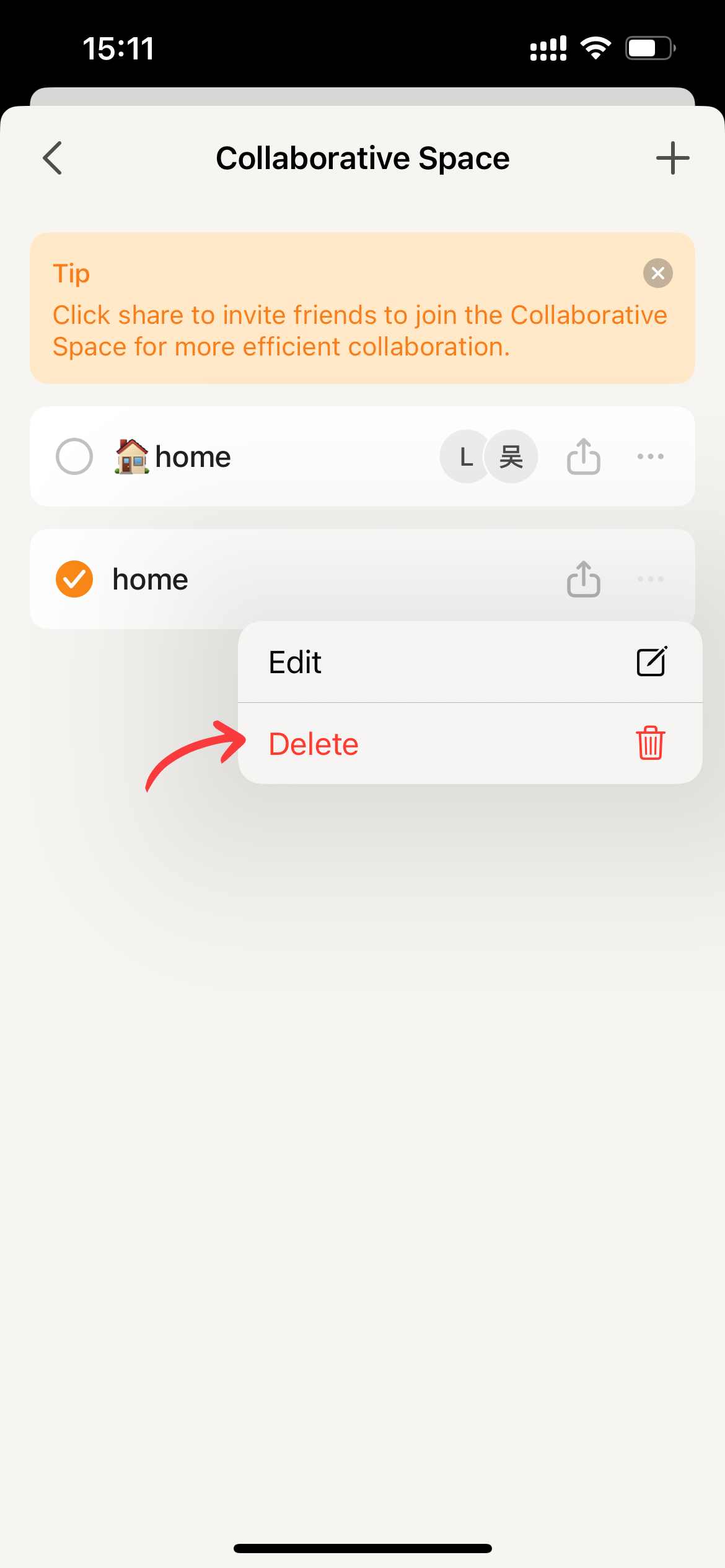Image resolution: width=725 pixels, height=1568 pixels.
Task: Tap the orange checked home circle
Action: tap(74, 579)
